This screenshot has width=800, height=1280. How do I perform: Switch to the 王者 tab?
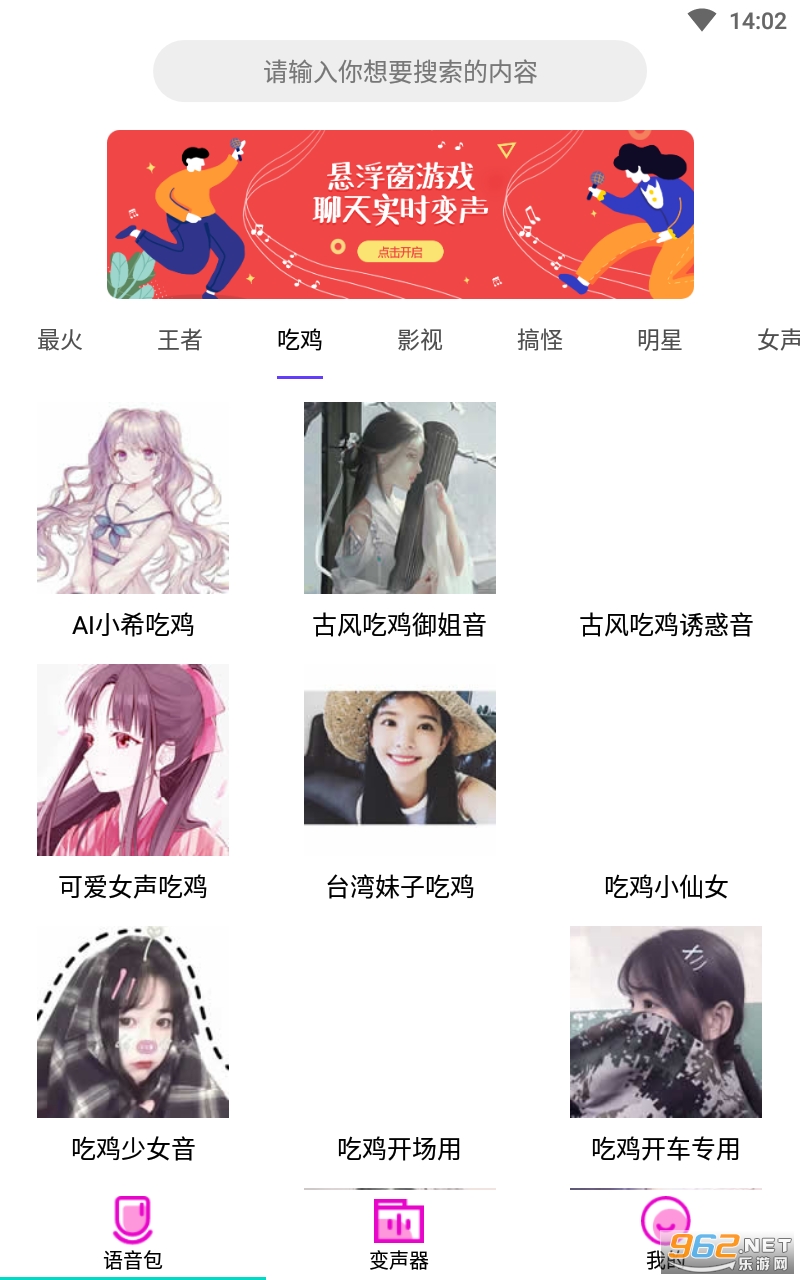tap(180, 340)
